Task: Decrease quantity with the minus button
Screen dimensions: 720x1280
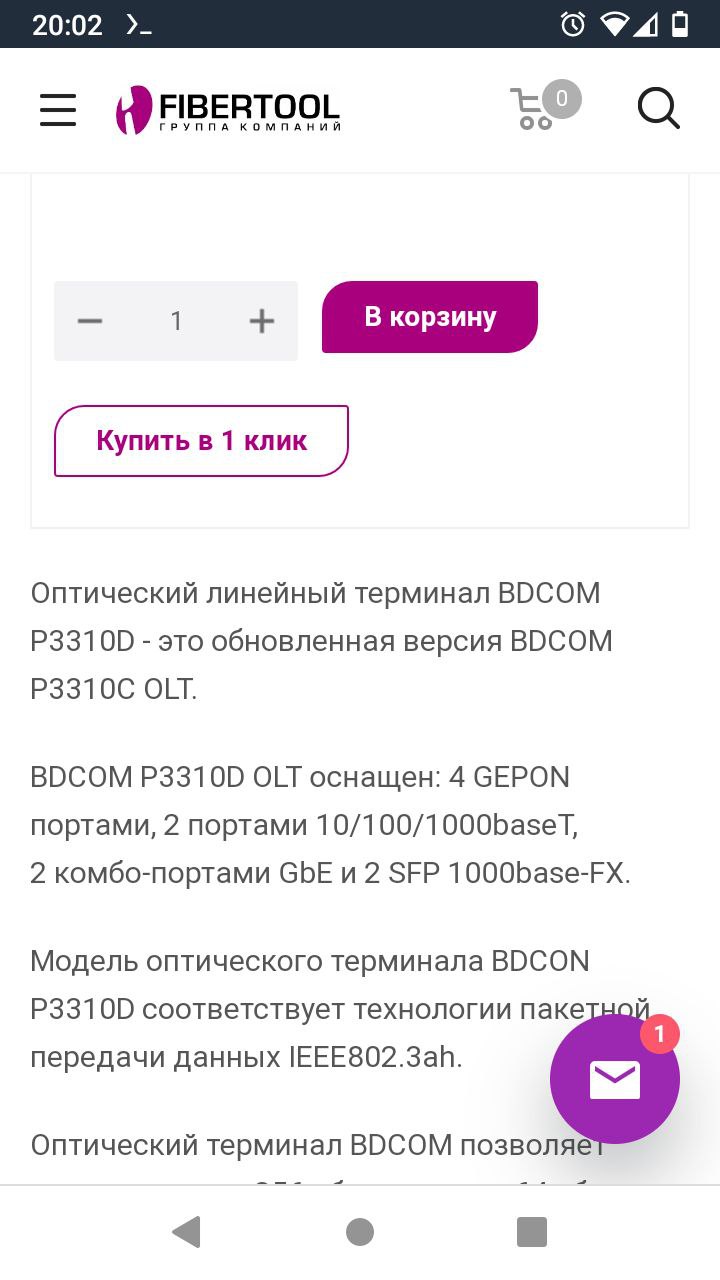Action: tap(90, 321)
